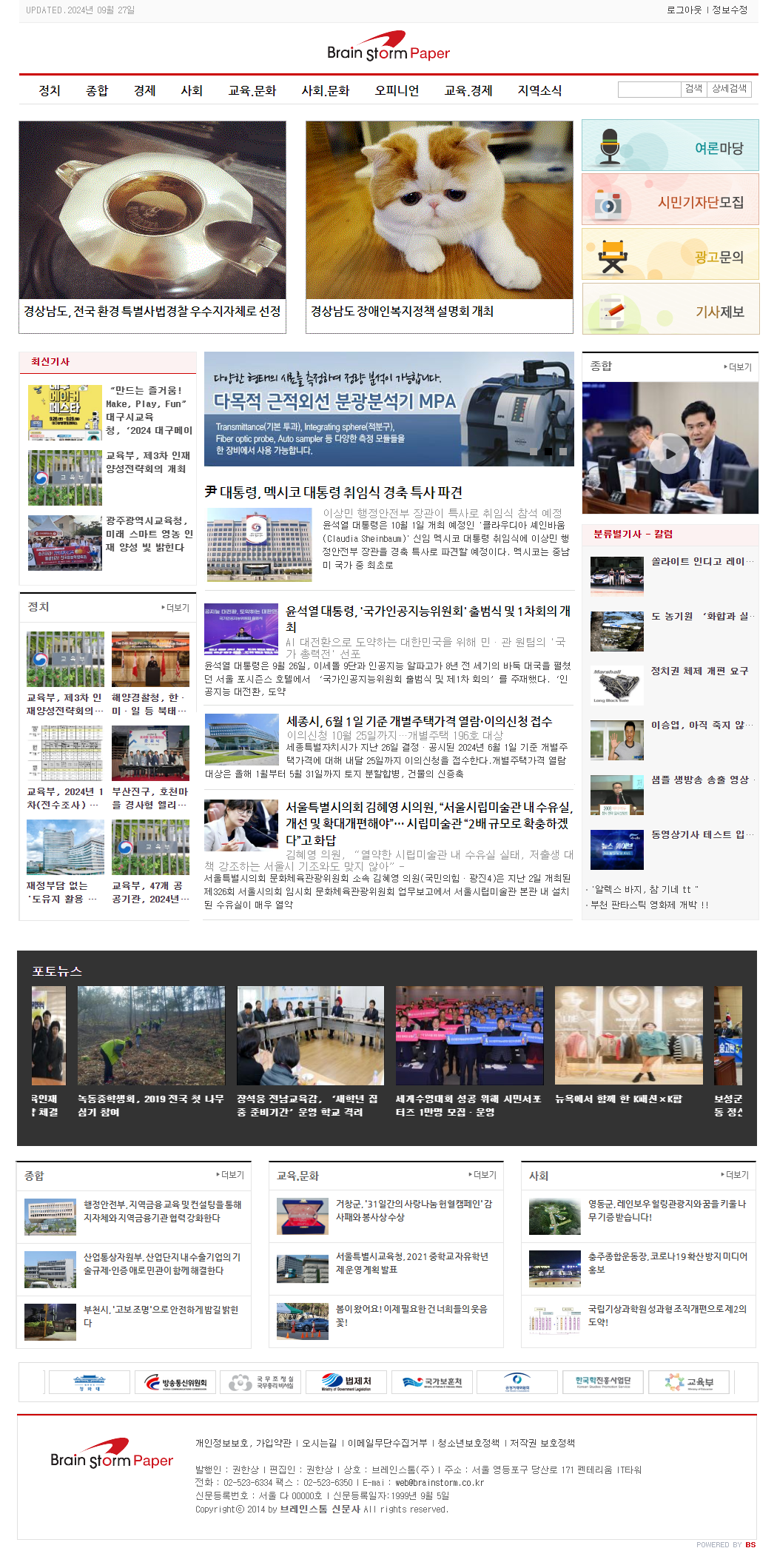Tap 더보기 in the 정치 box

(176, 608)
